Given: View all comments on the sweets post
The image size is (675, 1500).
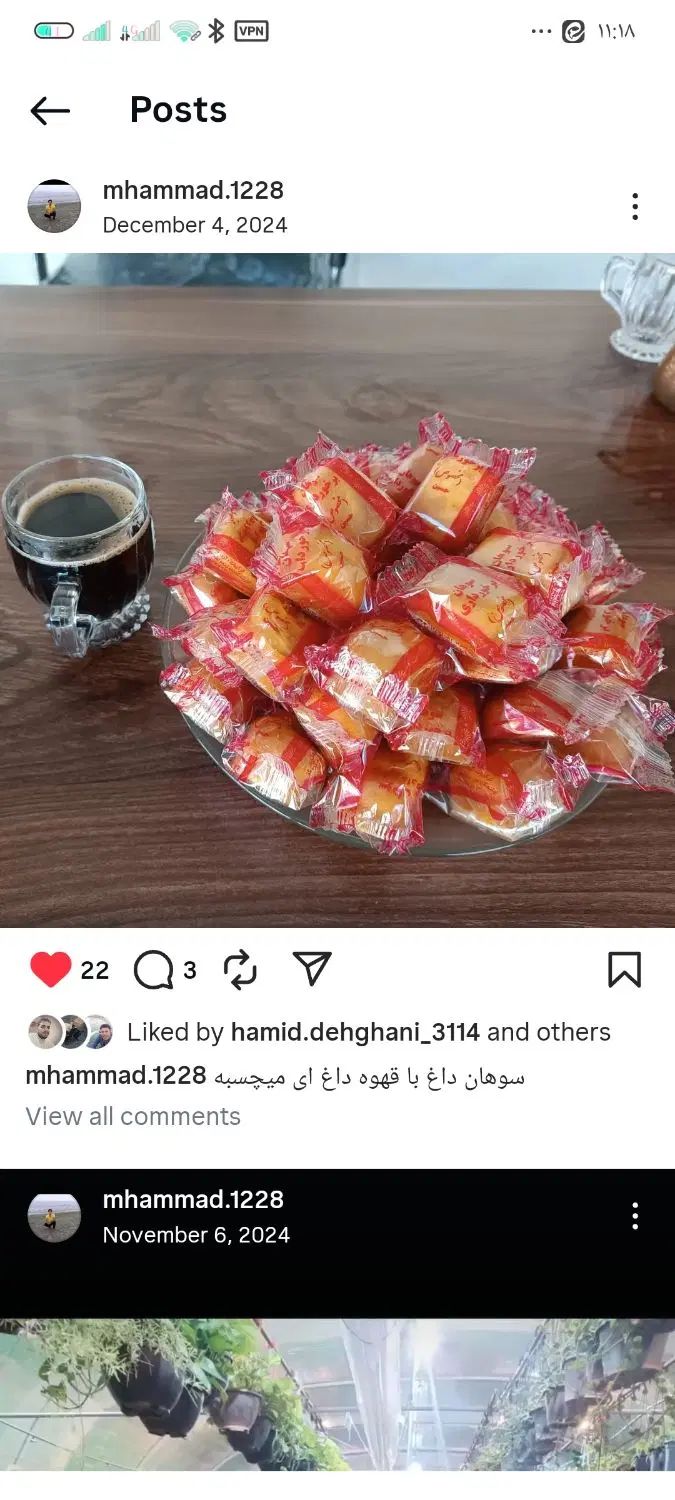Looking at the screenshot, I should [x=133, y=1116].
